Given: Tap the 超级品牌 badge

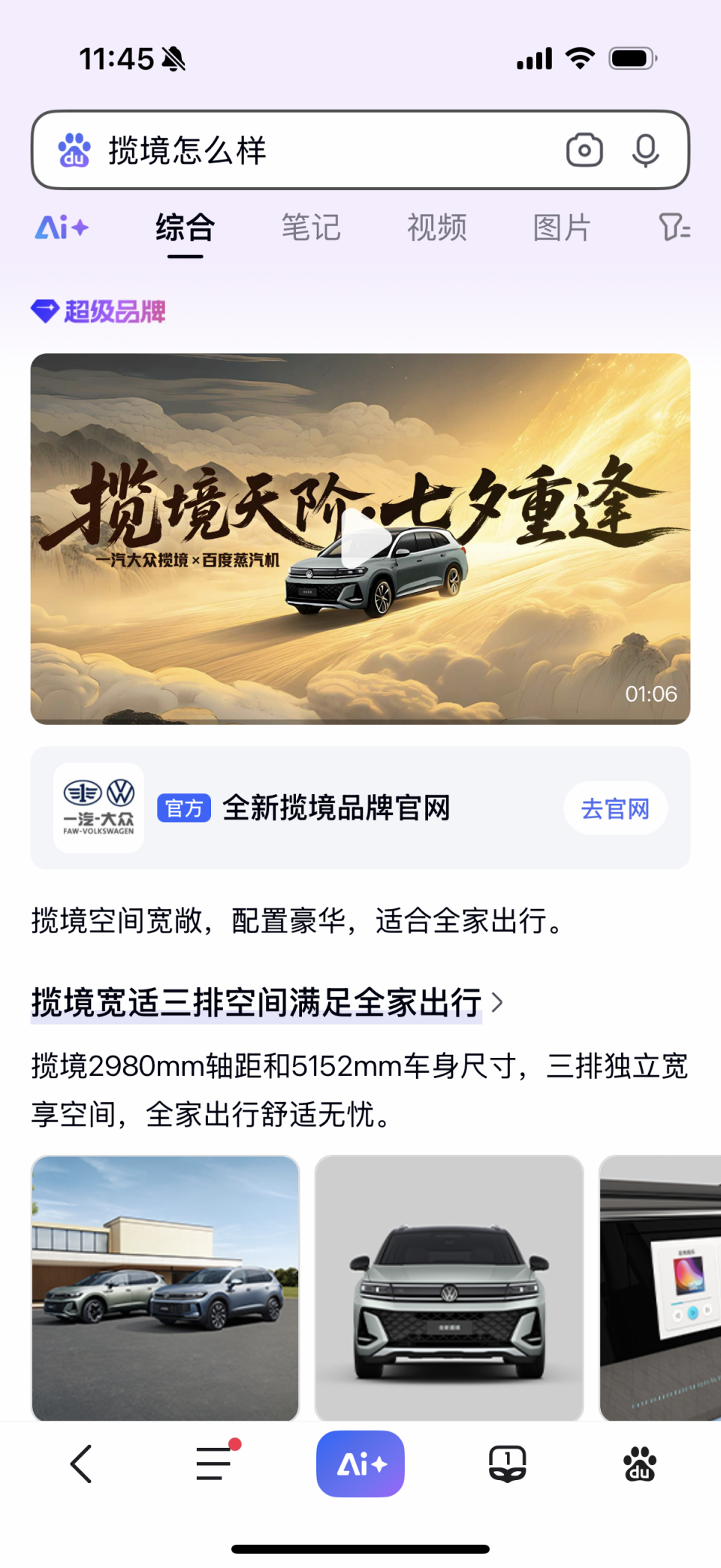Looking at the screenshot, I should [99, 311].
